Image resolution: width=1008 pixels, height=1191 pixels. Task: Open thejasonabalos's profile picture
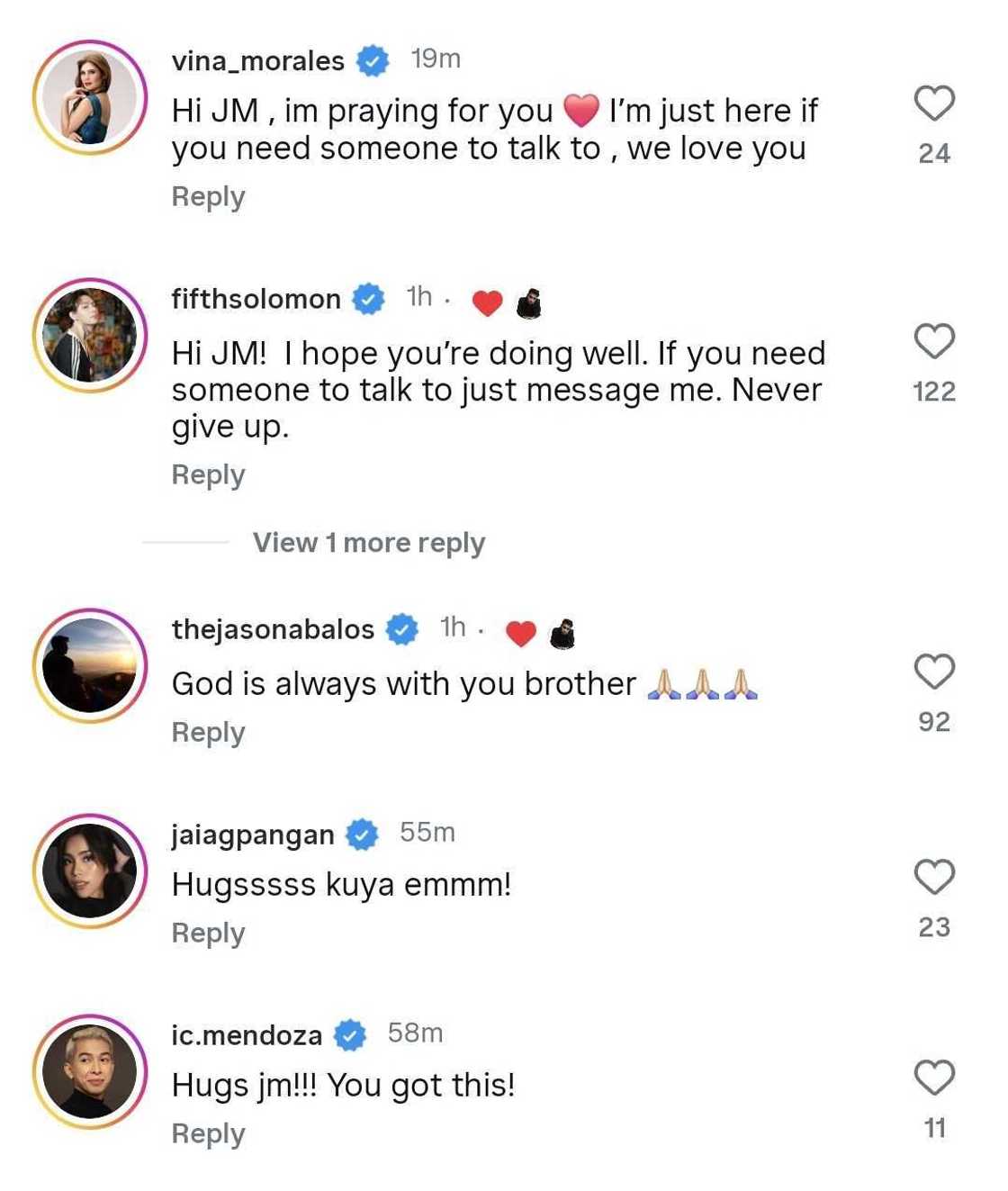(90, 665)
